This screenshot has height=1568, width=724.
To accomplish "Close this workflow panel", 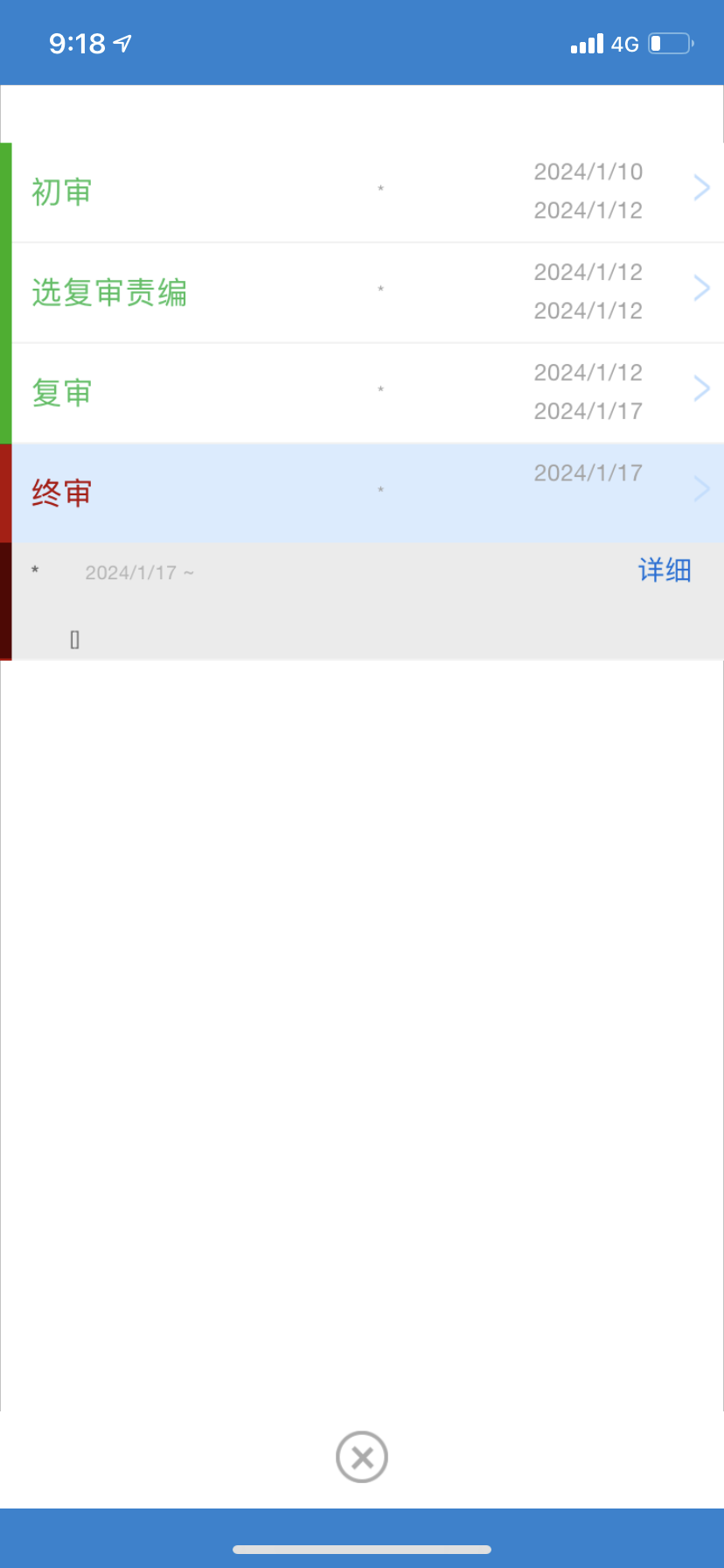I will point(362,1457).
